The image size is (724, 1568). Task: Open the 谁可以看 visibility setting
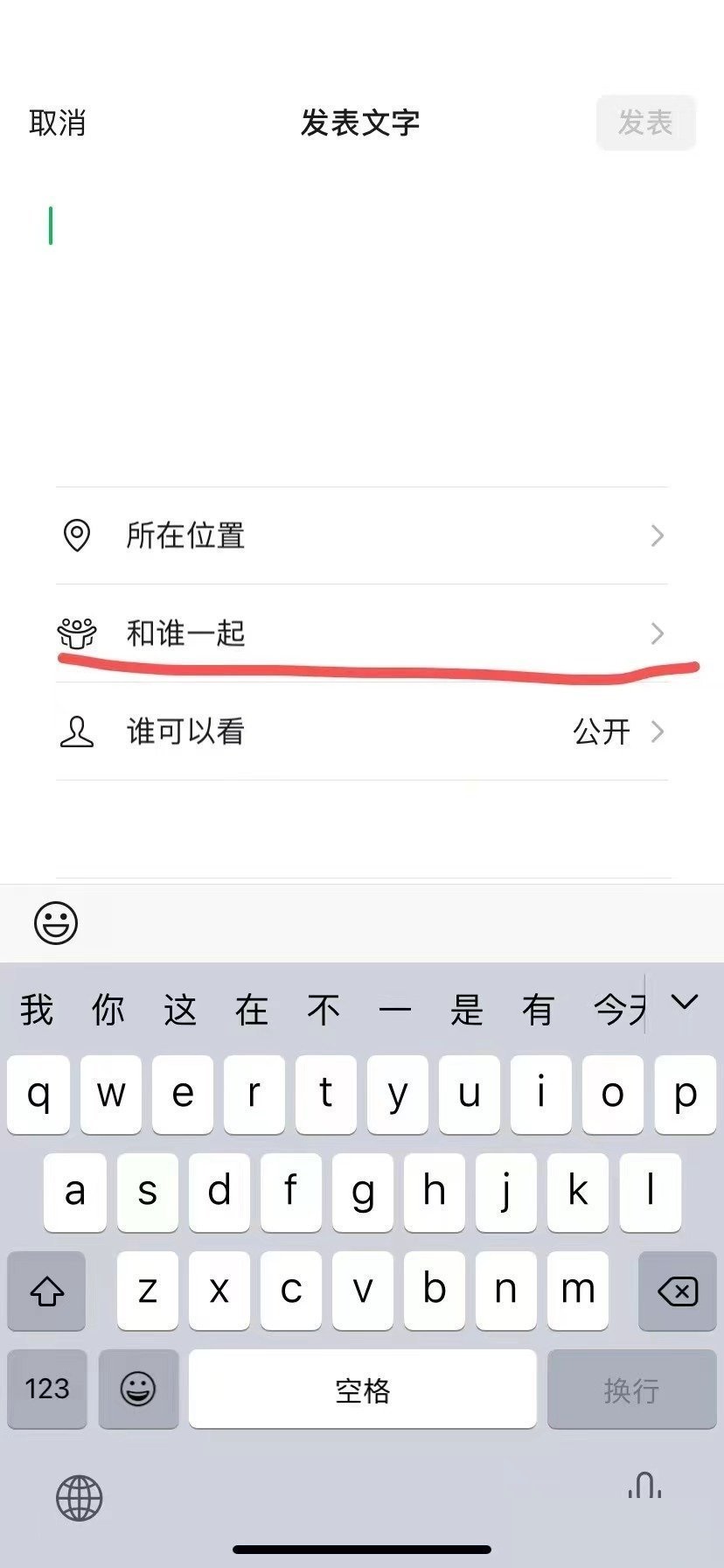362,732
